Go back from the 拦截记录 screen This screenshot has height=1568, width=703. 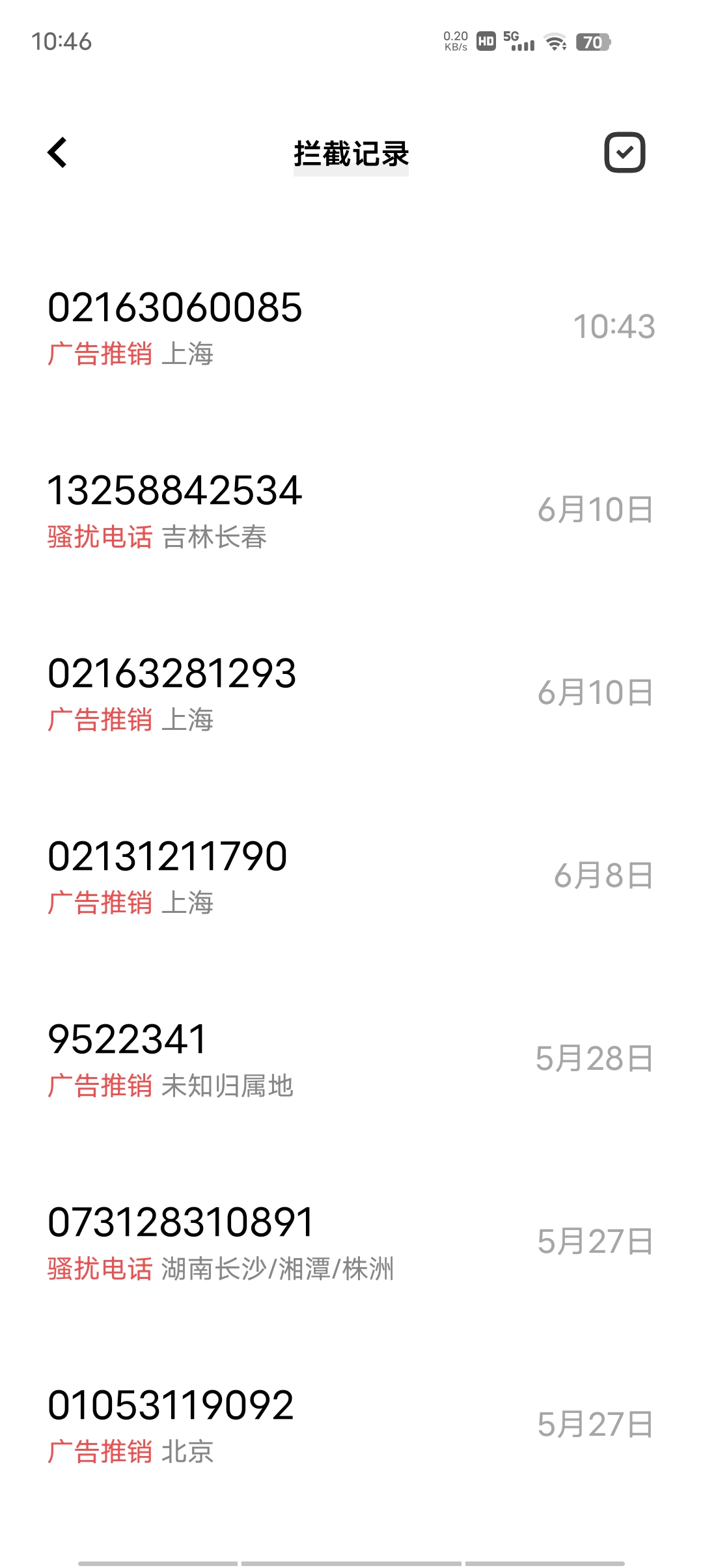57,153
